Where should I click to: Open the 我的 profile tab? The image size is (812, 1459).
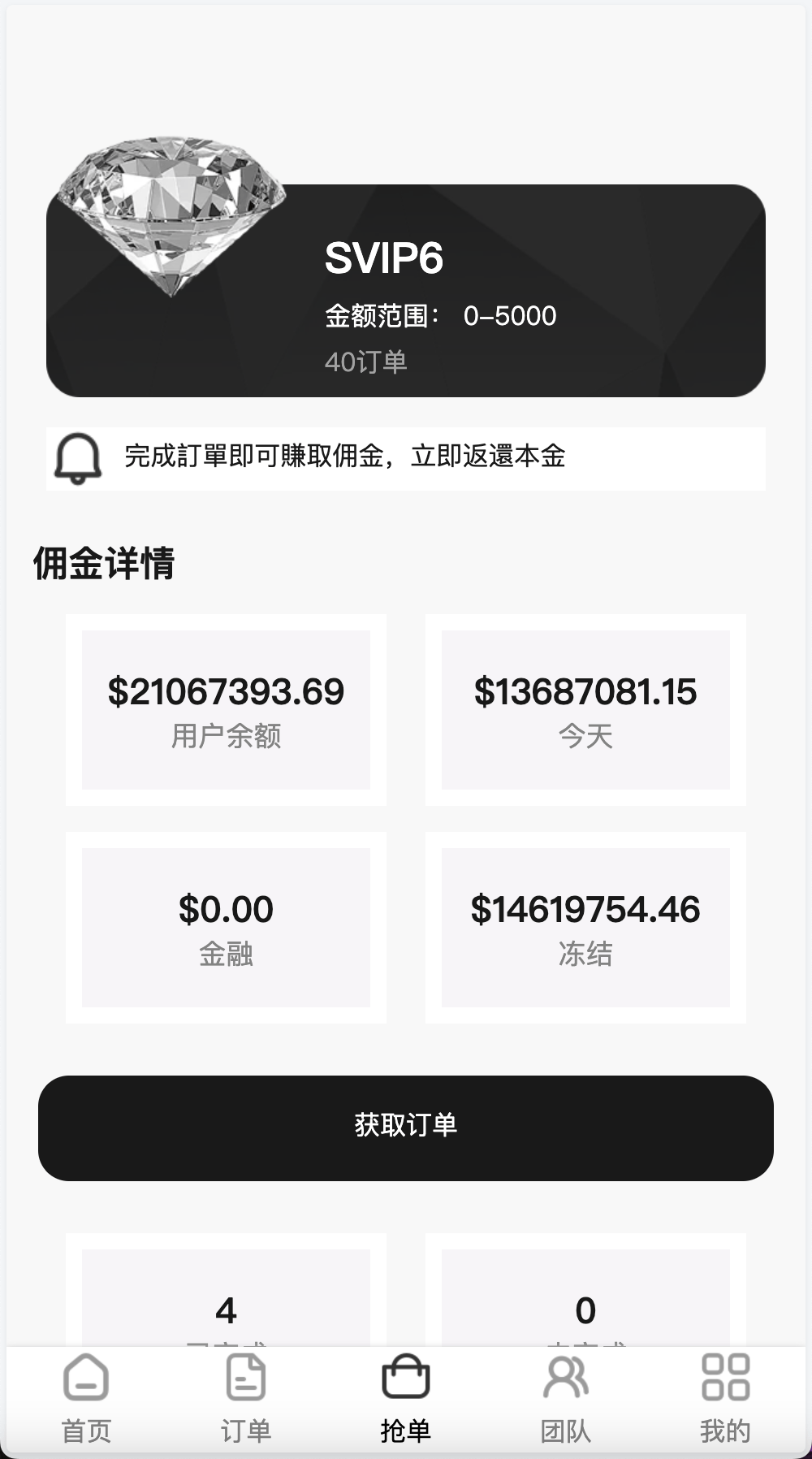click(x=725, y=1399)
